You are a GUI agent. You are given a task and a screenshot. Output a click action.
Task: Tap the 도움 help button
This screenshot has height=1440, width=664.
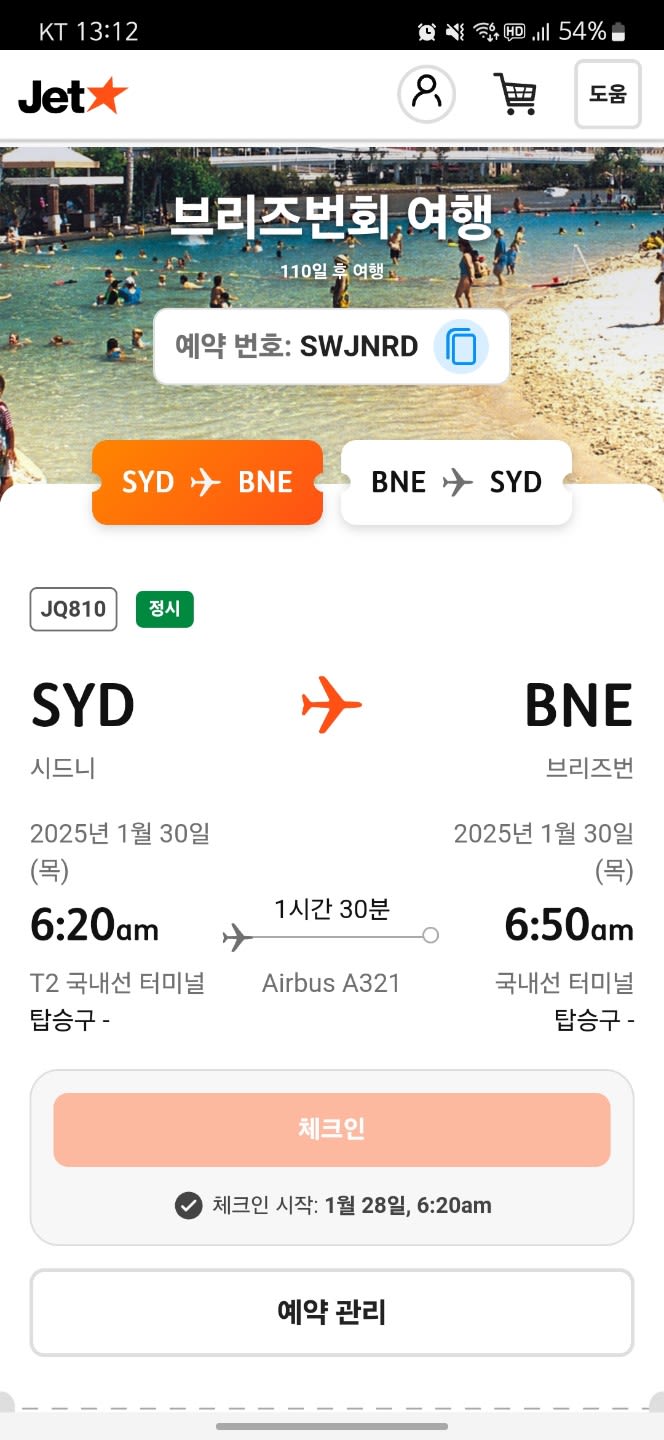[x=607, y=94]
